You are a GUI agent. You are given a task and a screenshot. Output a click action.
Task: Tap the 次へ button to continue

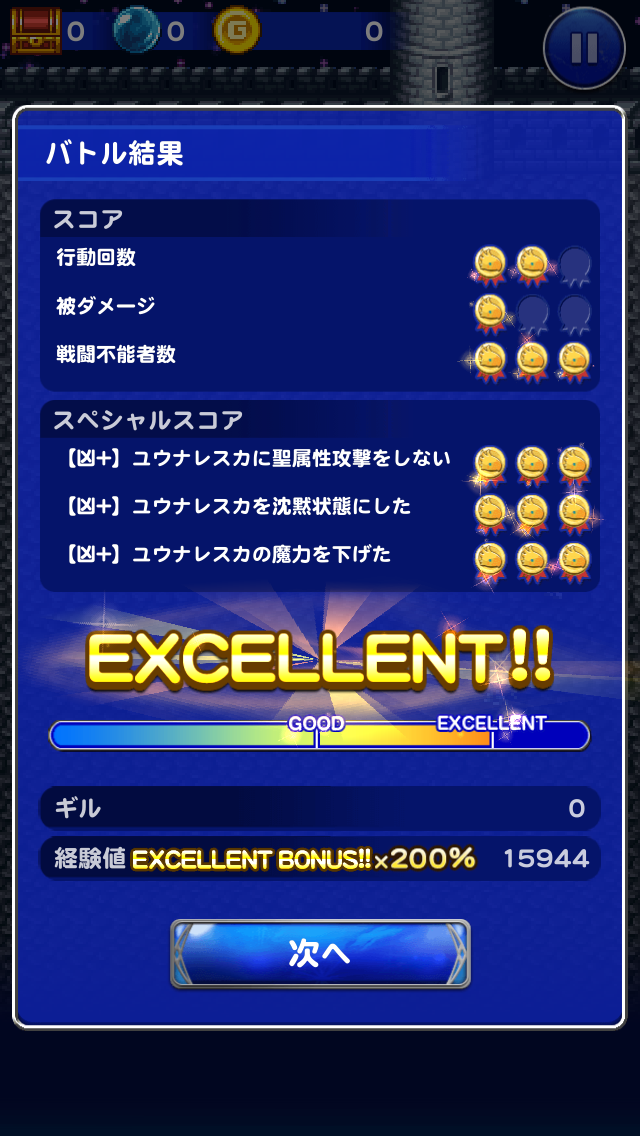(320, 953)
